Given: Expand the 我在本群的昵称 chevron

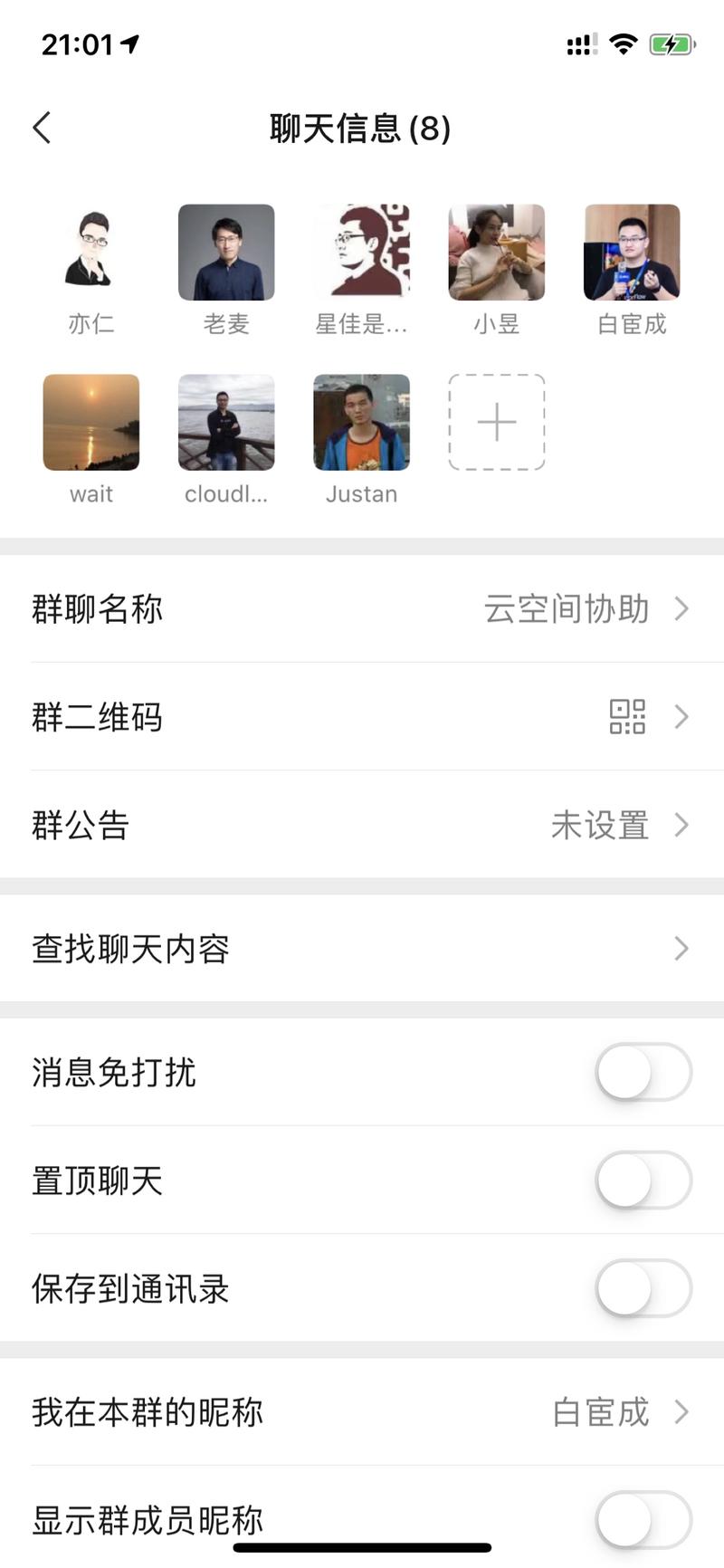Looking at the screenshot, I should coord(682,1413).
